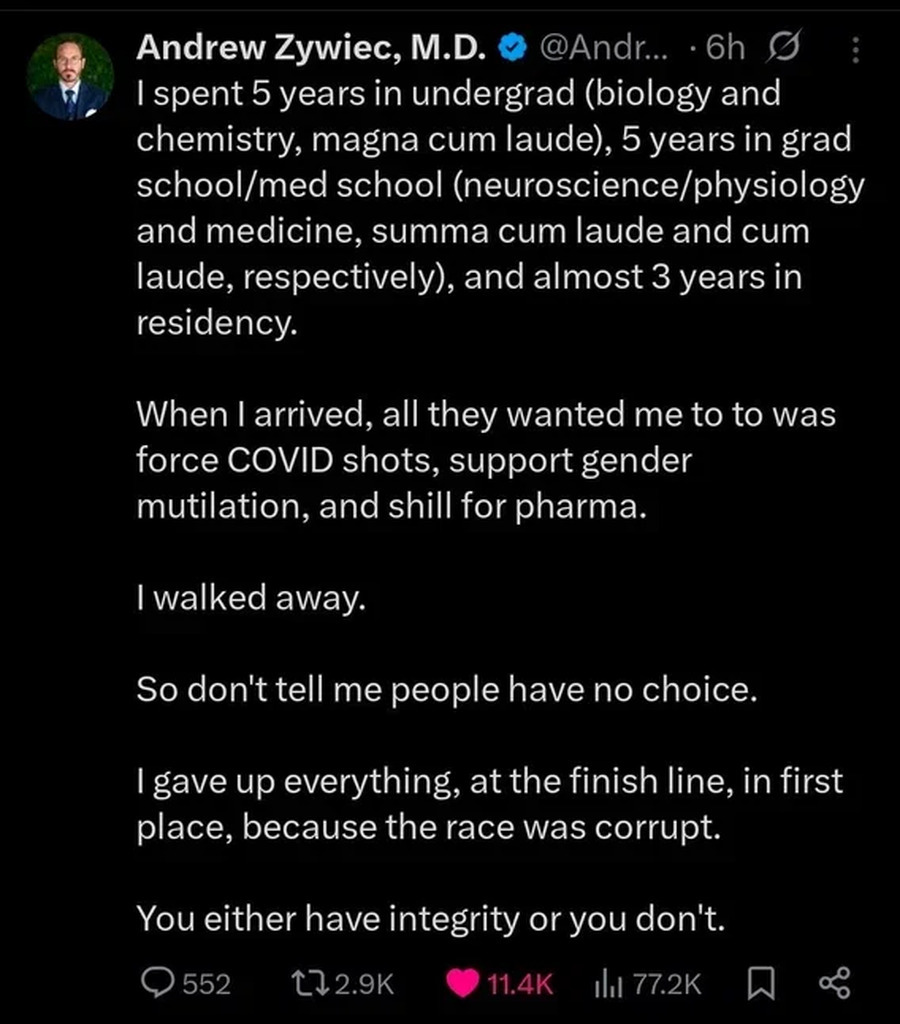
Task: Reply to this post via the comment icon
Action: click(157, 983)
